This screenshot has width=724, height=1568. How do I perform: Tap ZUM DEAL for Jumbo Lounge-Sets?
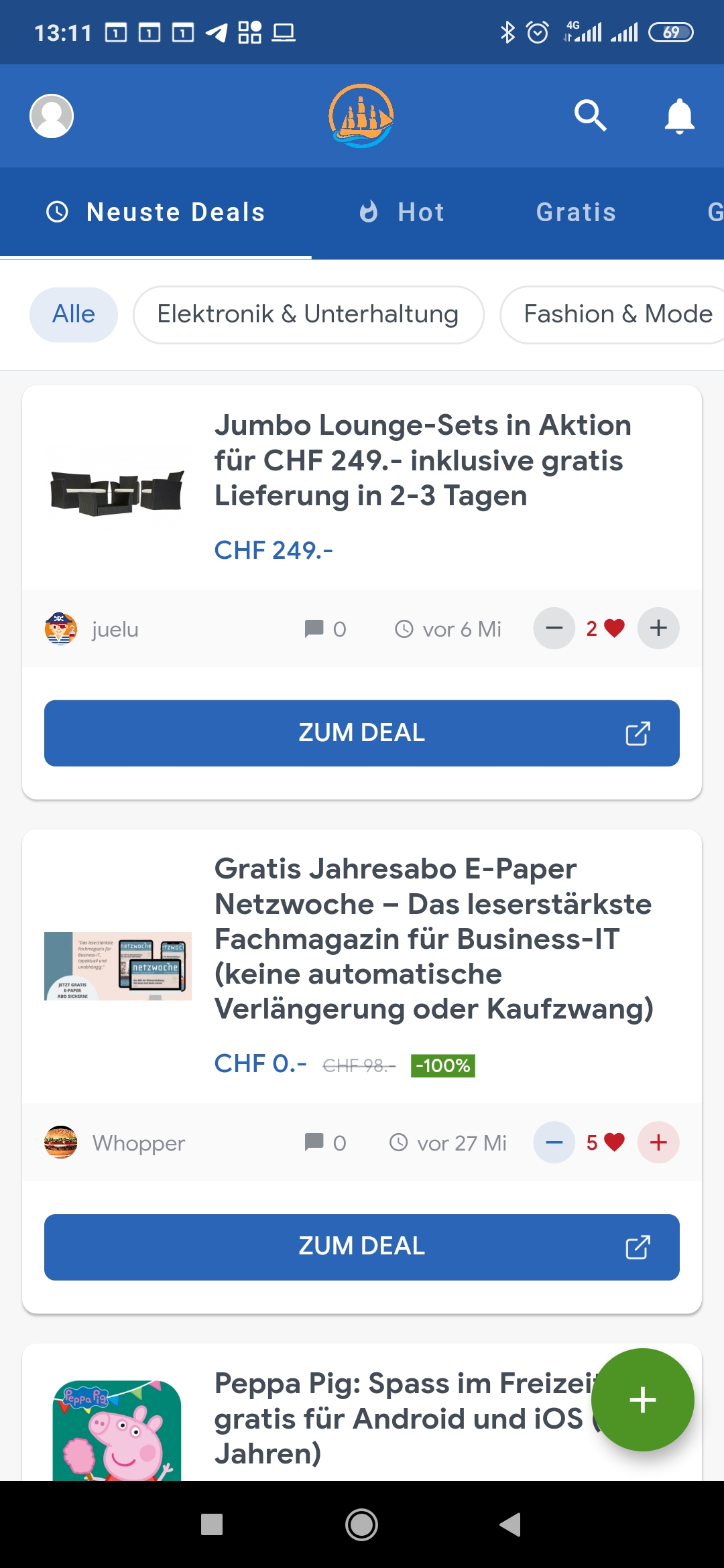coord(362,733)
